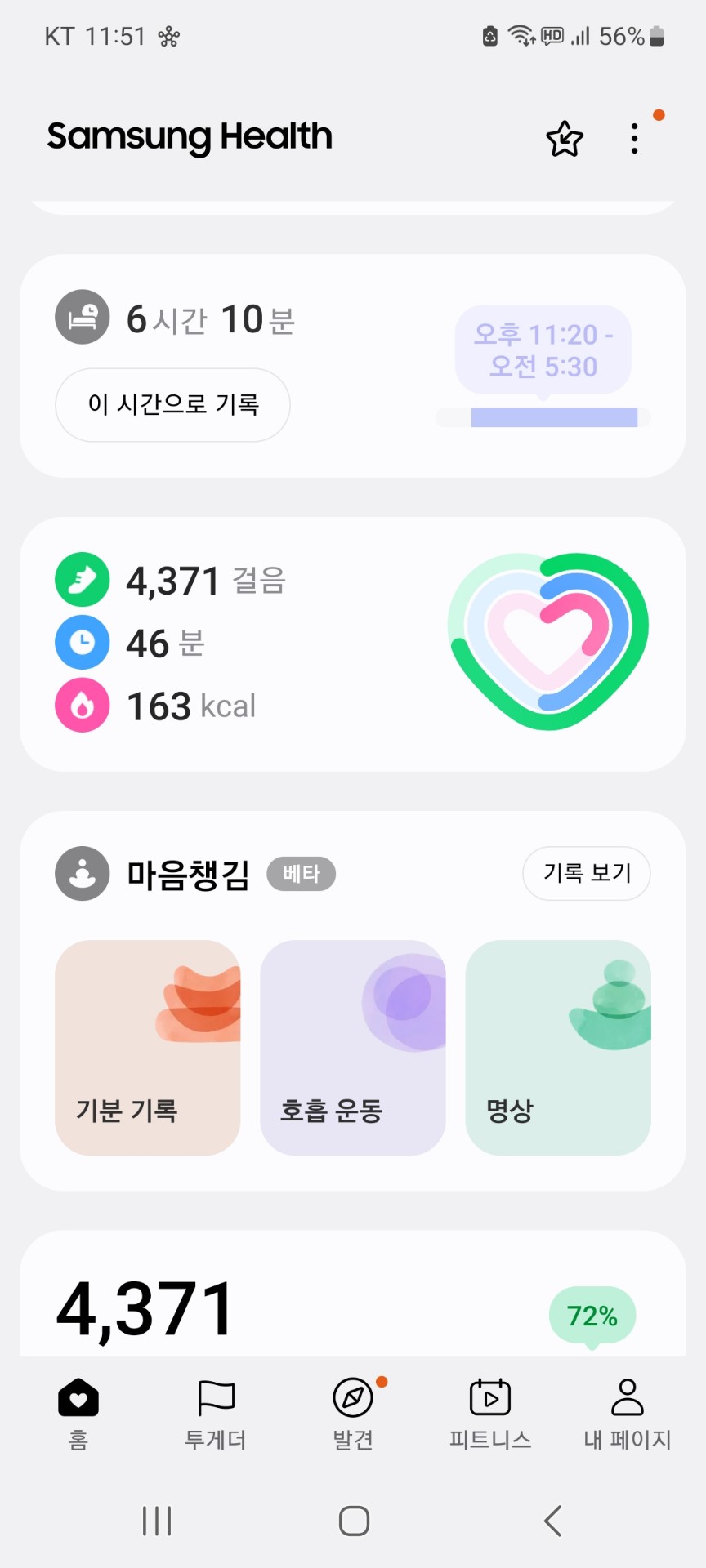Tap the '이 시간으로 기록' sleep button
706x1568 pixels.
(172, 405)
